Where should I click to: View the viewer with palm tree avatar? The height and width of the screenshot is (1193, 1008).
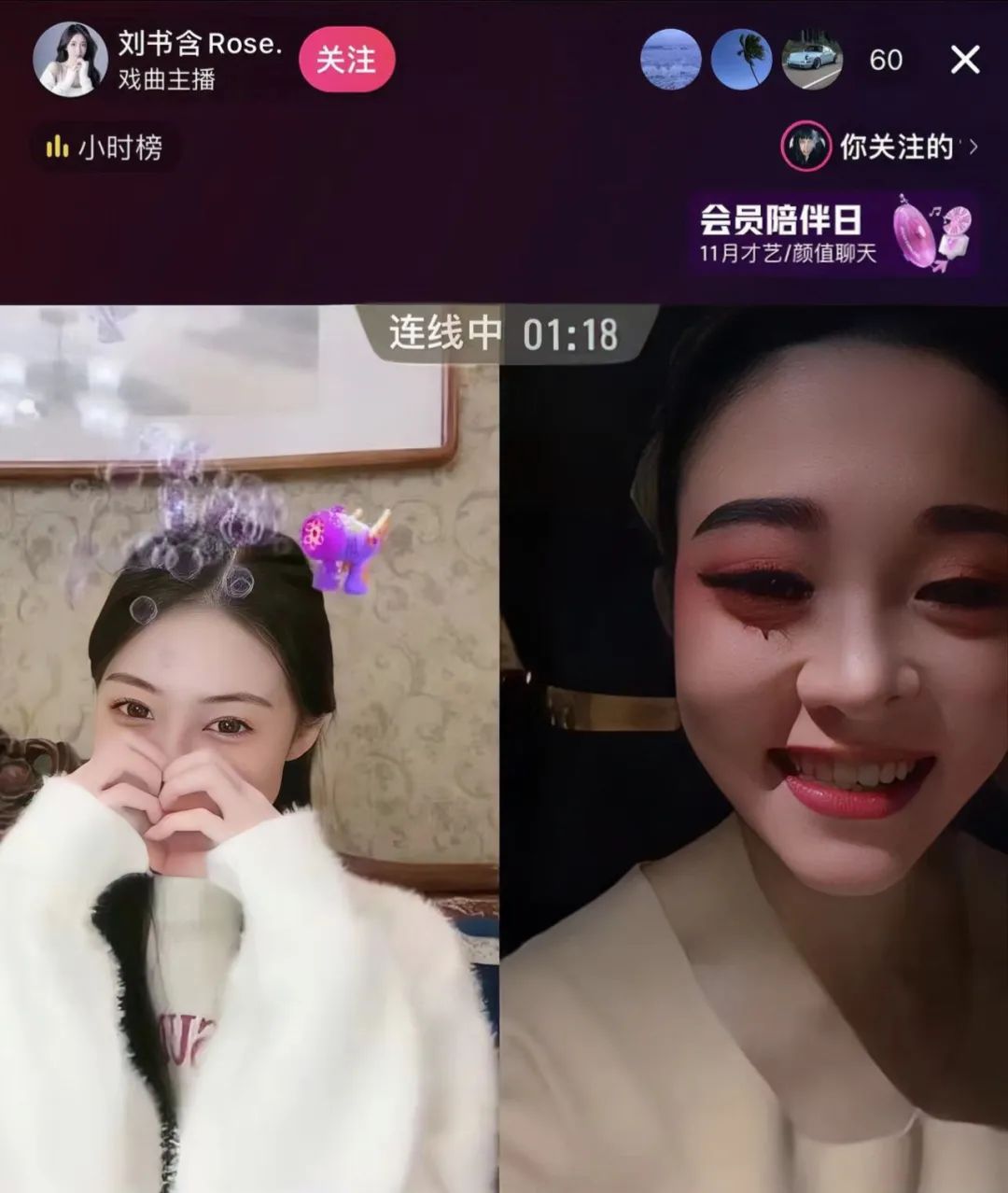(x=741, y=60)
